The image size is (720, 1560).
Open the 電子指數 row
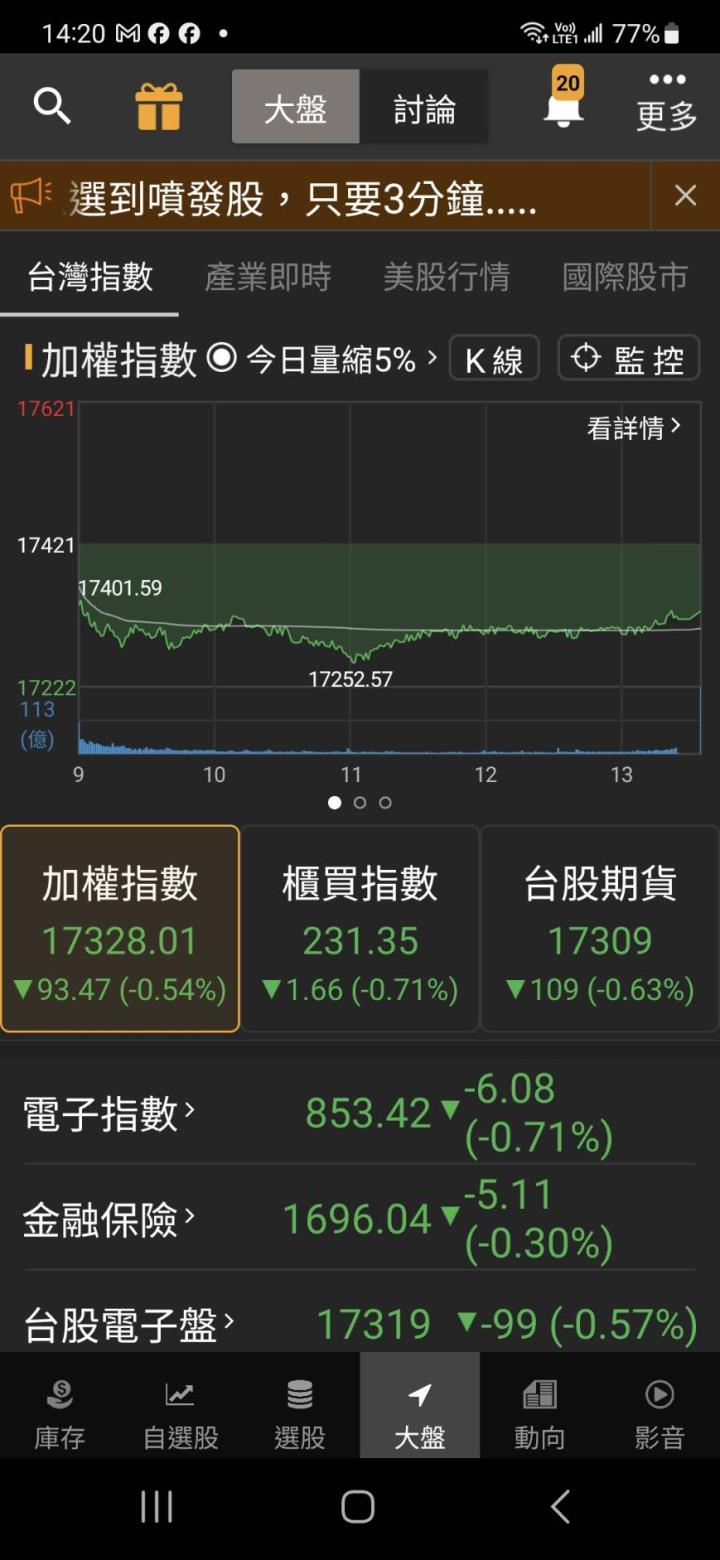pos(108,1112)
